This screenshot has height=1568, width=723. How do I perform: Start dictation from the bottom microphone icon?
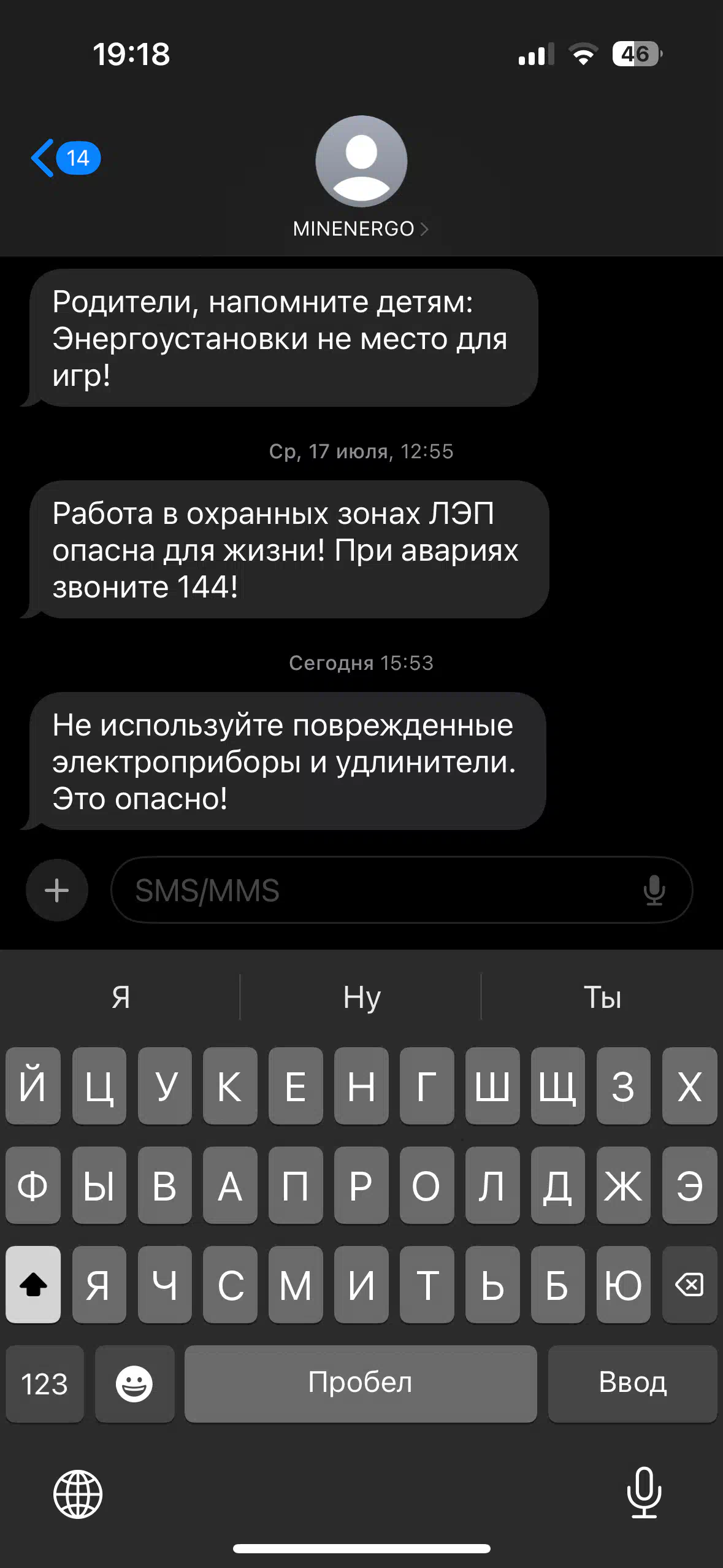point(644,1493)
